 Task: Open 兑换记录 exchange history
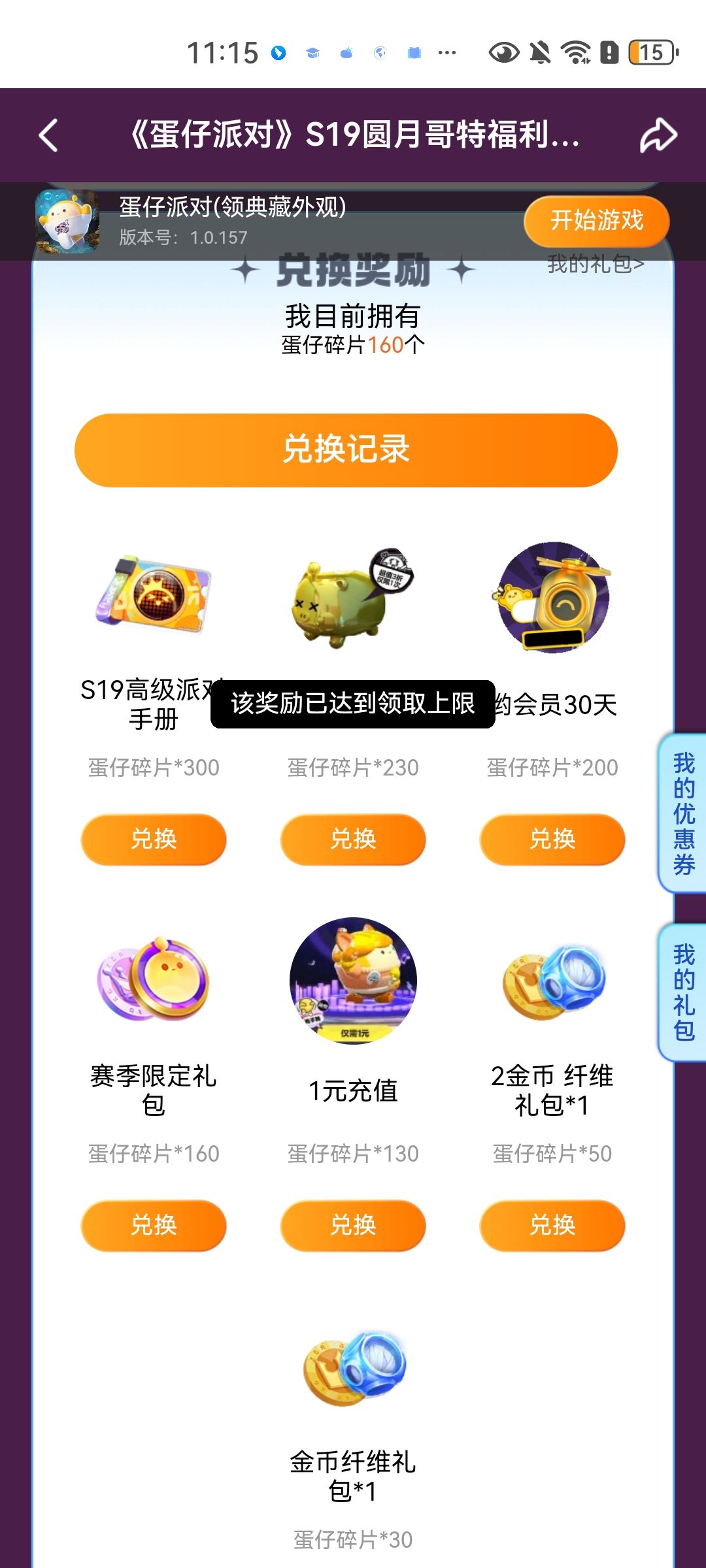coord(346,450)
